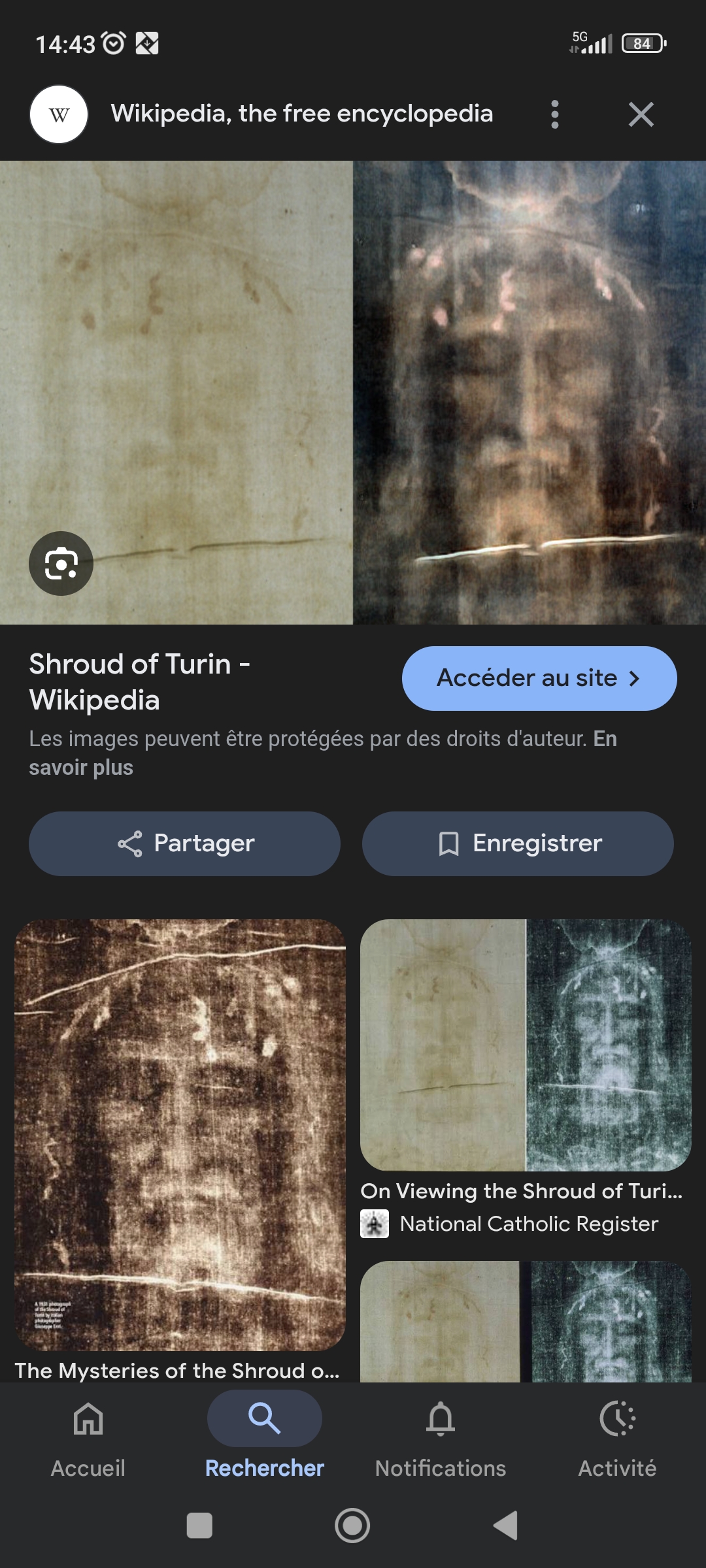Search this image with Google Lens
The image size is (706, 1568).
61,564
